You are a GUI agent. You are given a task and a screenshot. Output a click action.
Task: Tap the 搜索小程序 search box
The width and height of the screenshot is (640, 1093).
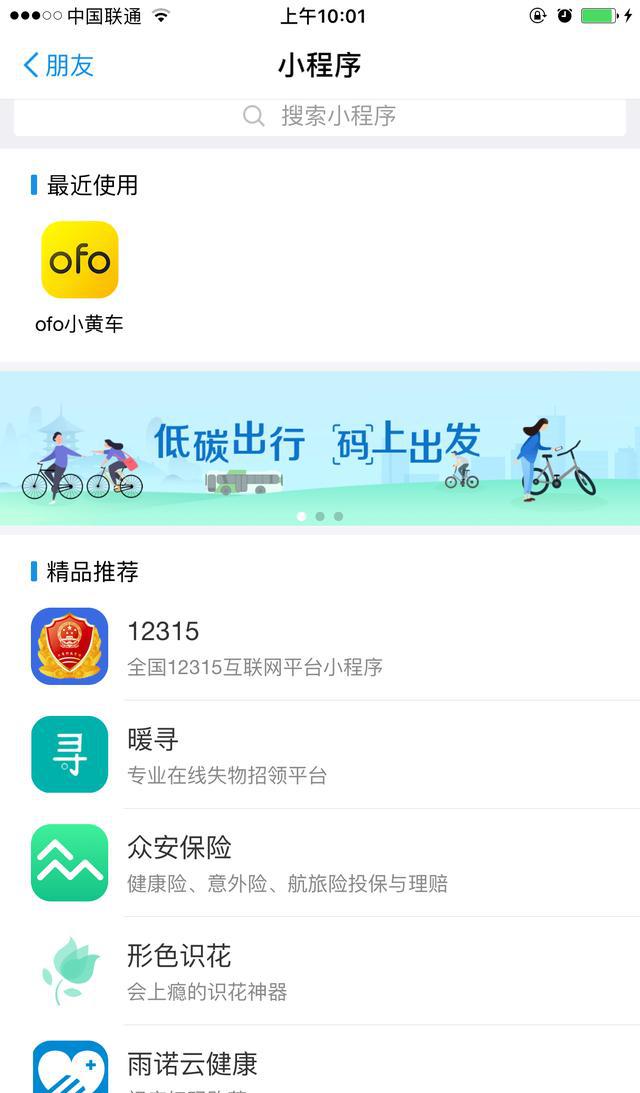(320, 116)
